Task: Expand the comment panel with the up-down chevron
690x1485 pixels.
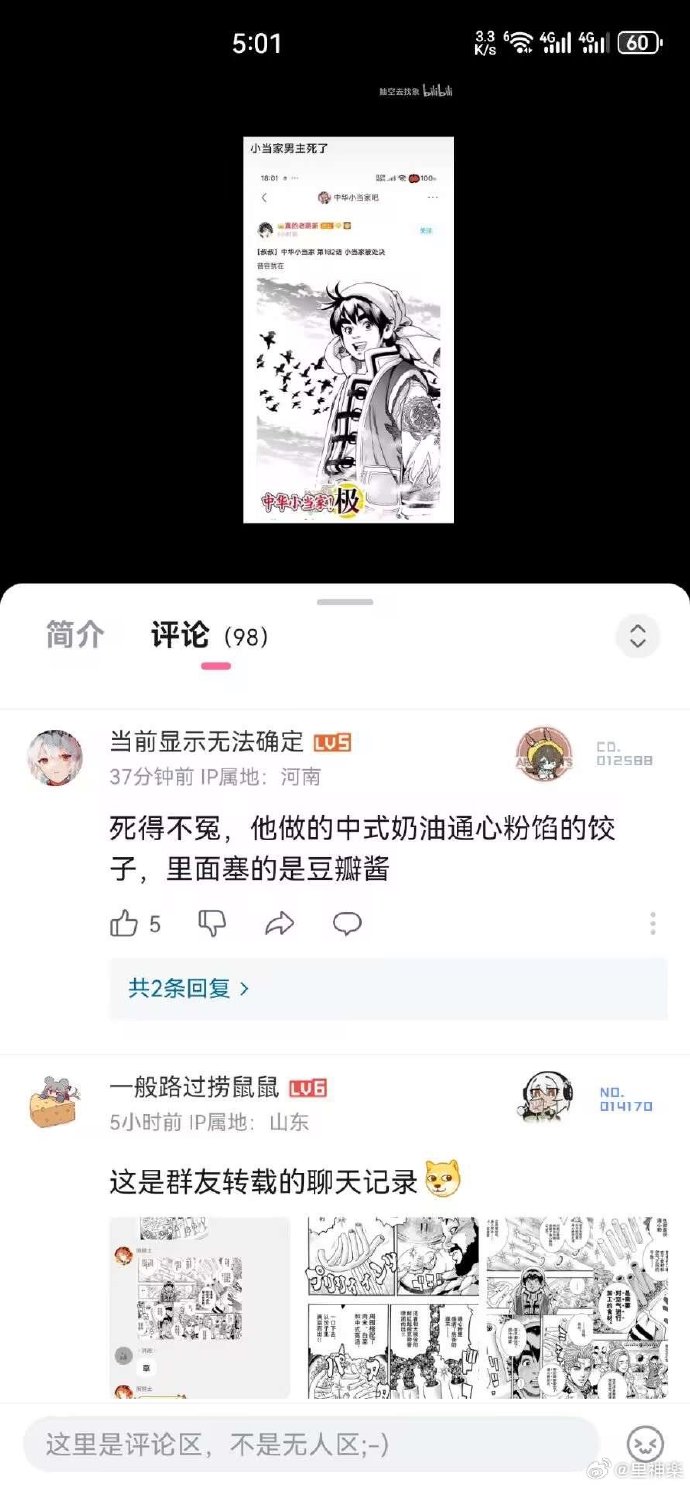Action: click(x=638, y=636)
